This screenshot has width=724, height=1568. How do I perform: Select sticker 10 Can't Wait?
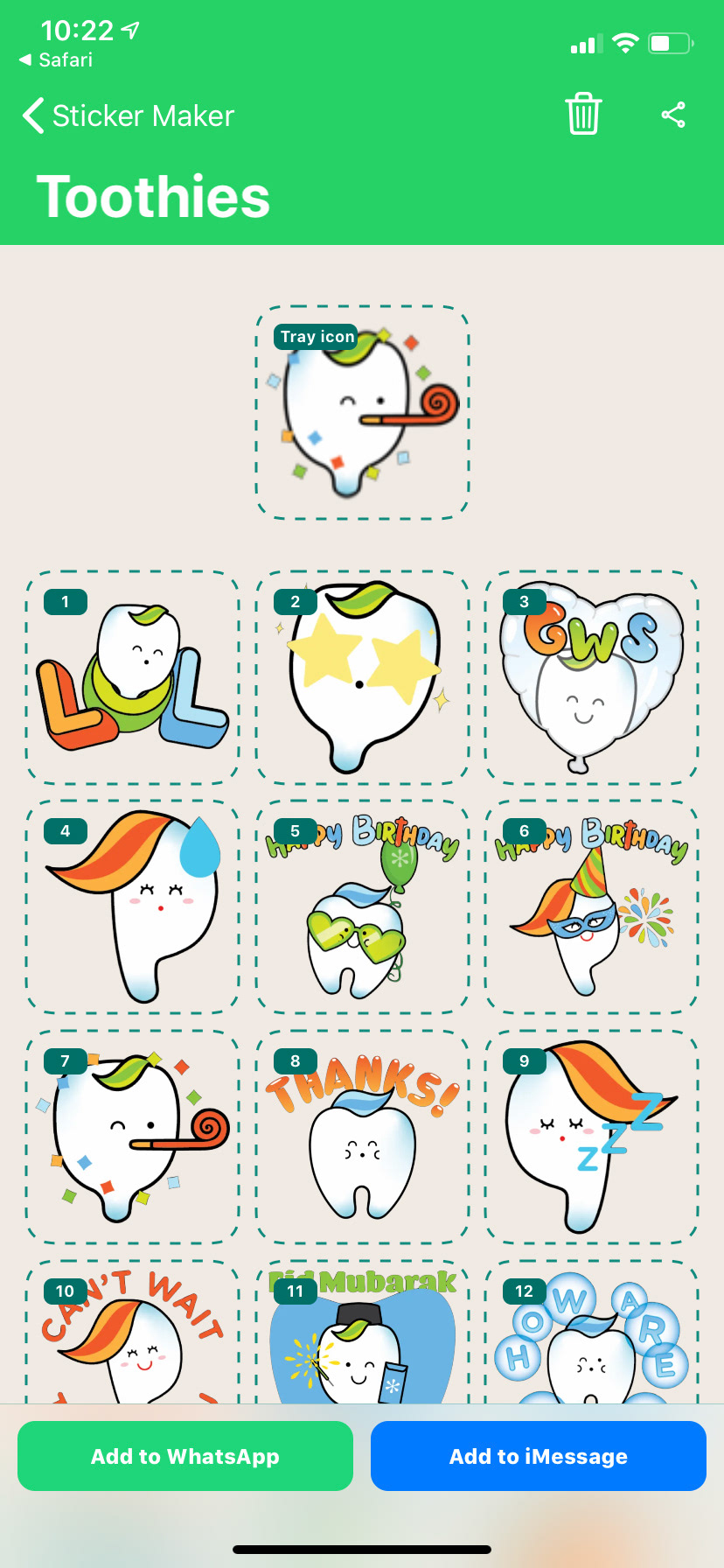tap(132, 1334)
